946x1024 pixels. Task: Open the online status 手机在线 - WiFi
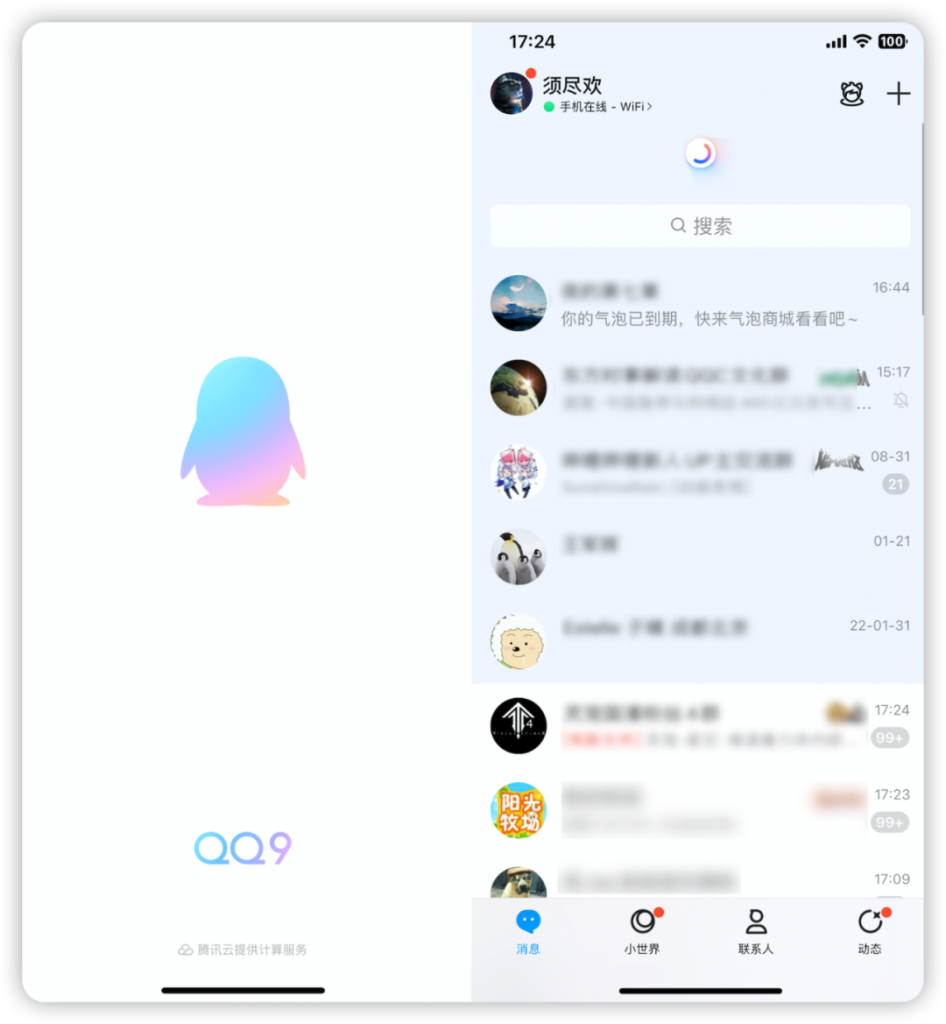point(600,107)
